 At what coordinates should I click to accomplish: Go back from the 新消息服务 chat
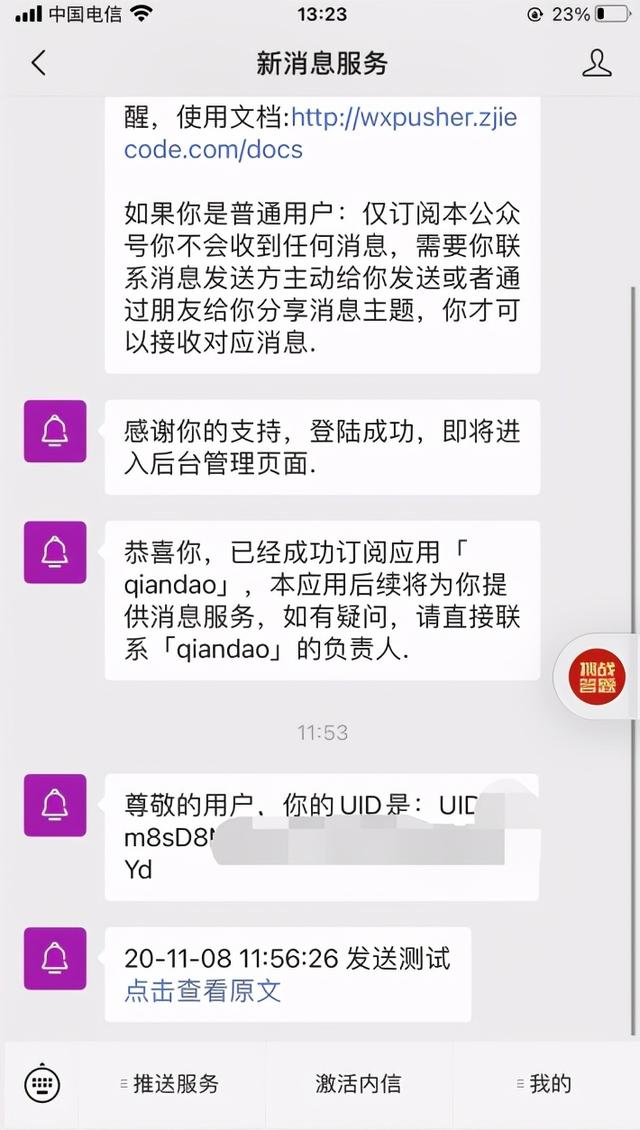tap(38, 64)
